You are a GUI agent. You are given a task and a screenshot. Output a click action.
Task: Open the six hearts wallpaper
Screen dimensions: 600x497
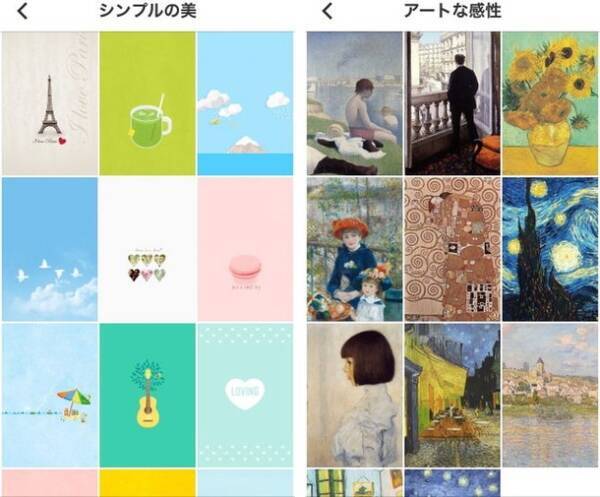[x=147, y=249]
